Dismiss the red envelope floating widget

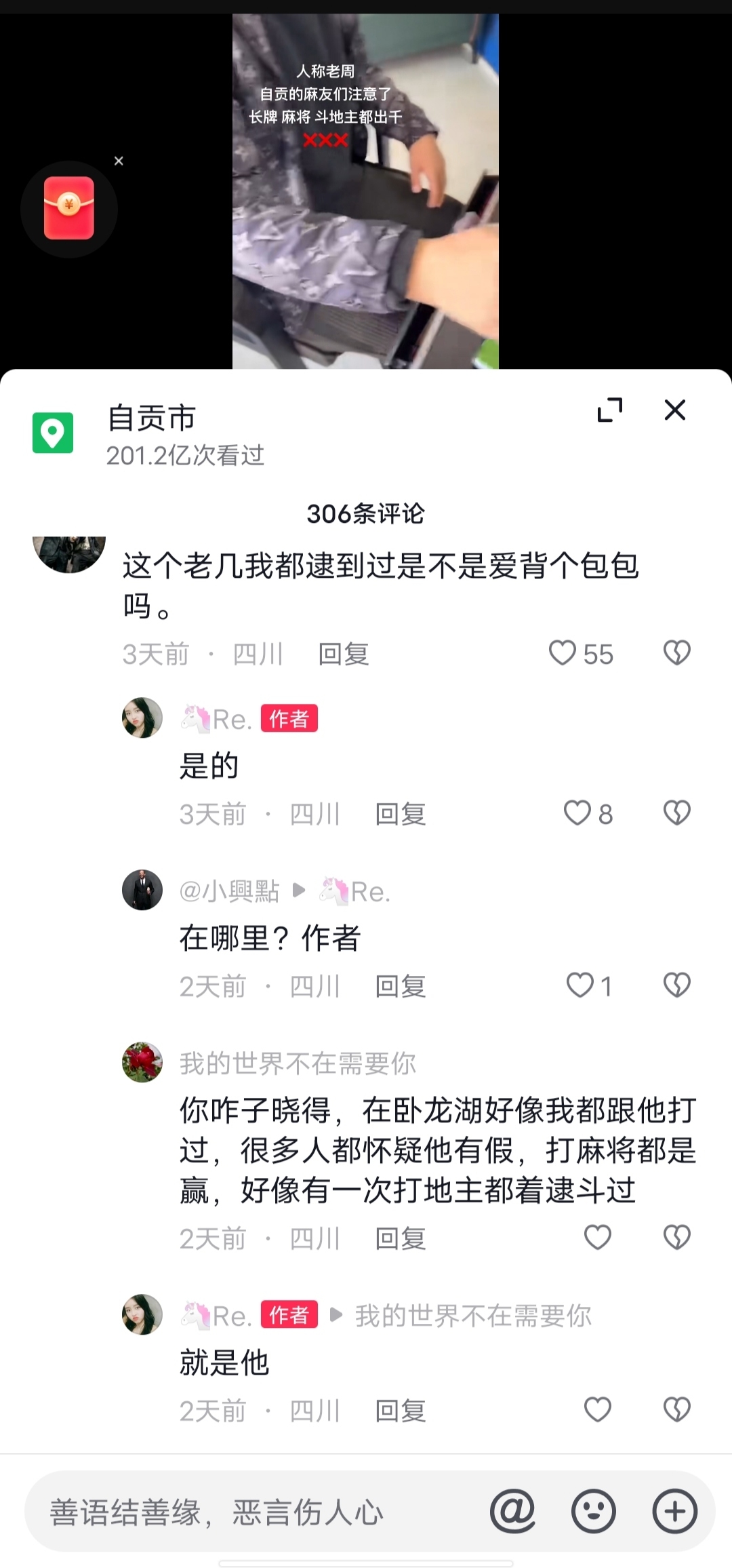[x=119, y=161]
